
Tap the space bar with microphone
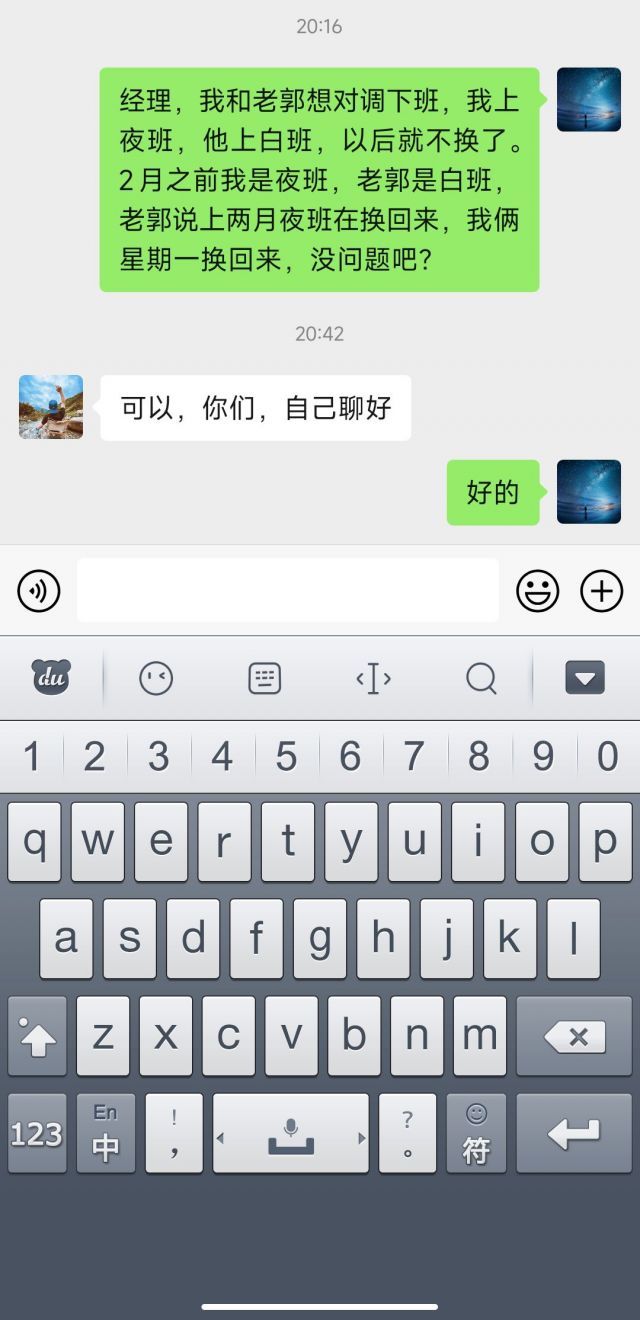point(291,1133)
